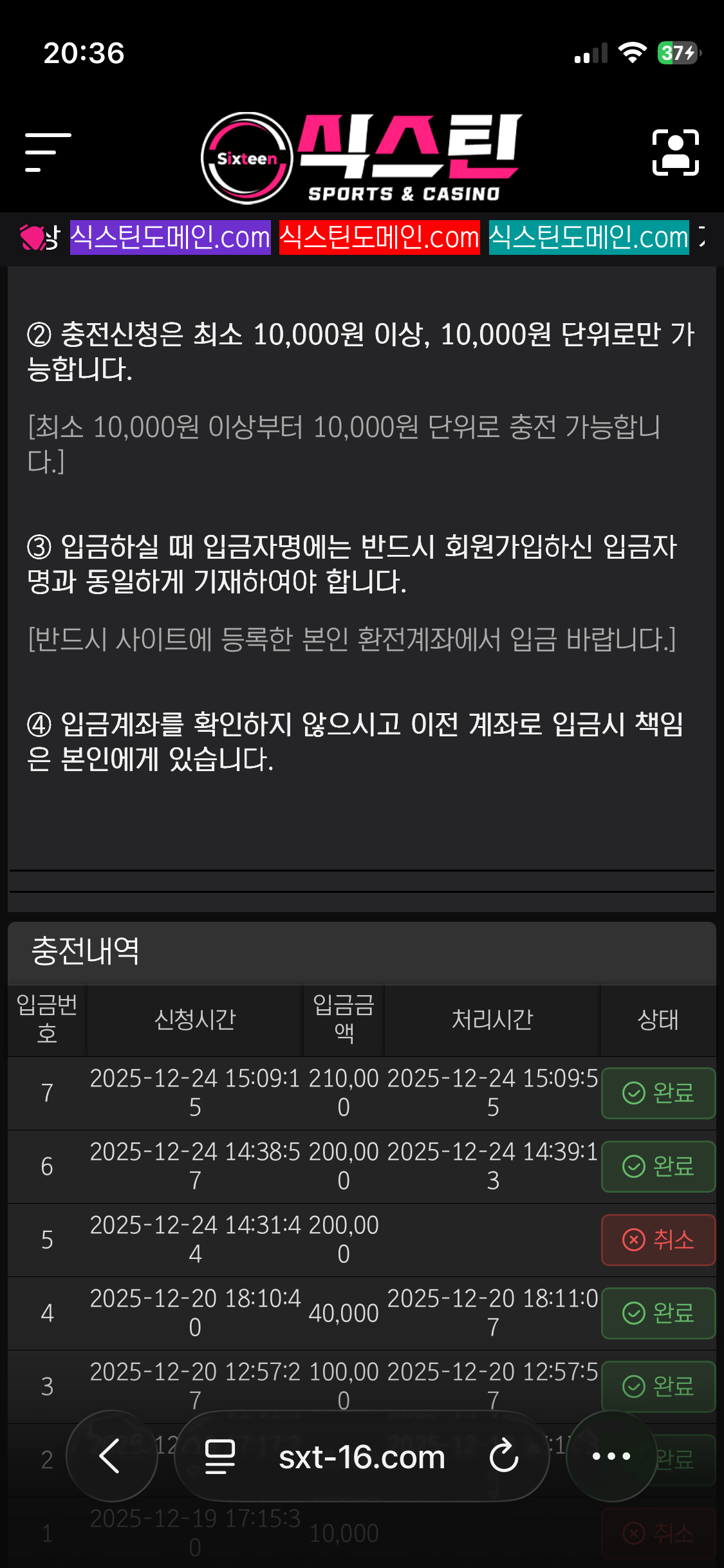Image resolution: width=724 pixels, height=1568 pixels.
Task: Tap the sxt-16.com address bar
Action: pos(362,1457)
